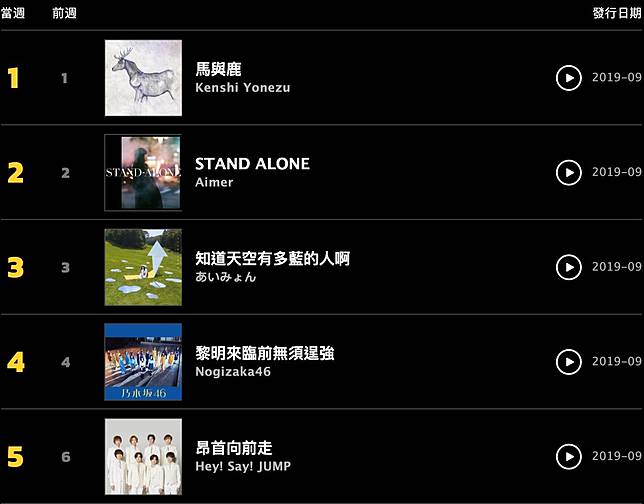This screenshot has height=504, width=644.
Task: Play 馬與鹿 by Kenshi Yonezu
Action: click(x=568, y=78)
